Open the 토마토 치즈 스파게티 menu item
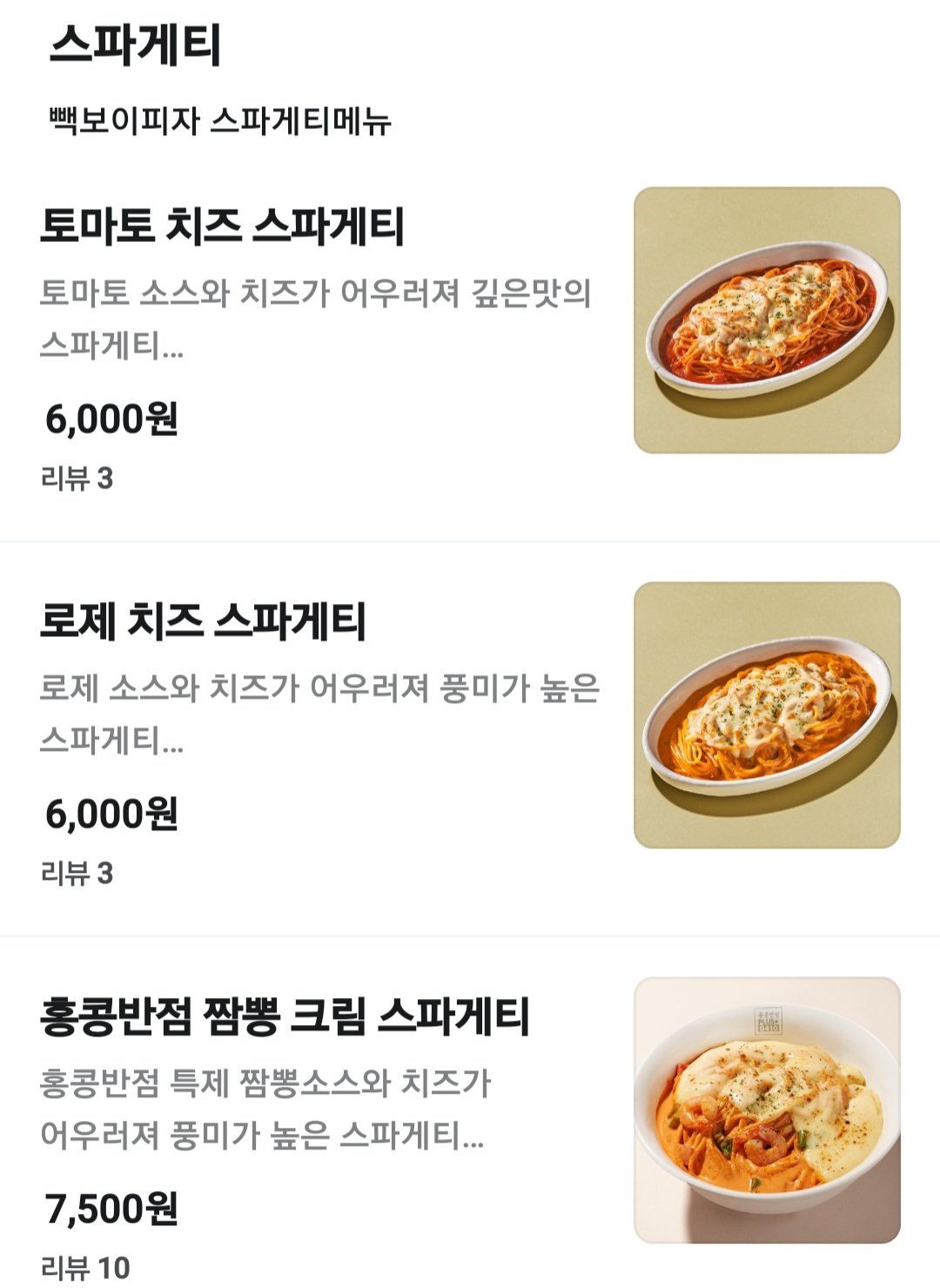 tap(222, 226)
